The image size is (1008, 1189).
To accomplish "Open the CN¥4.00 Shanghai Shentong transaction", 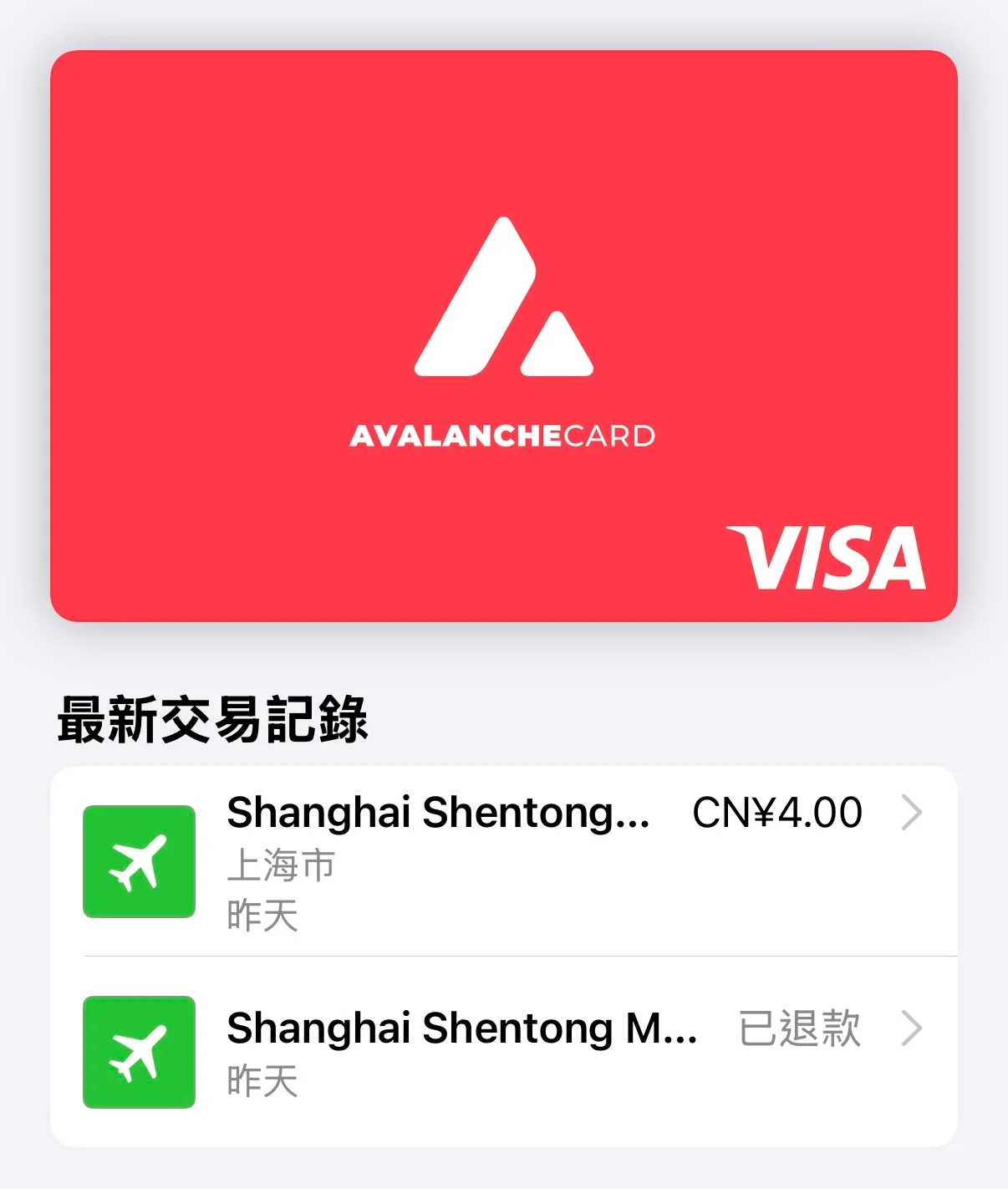I will tap(503, 861).
